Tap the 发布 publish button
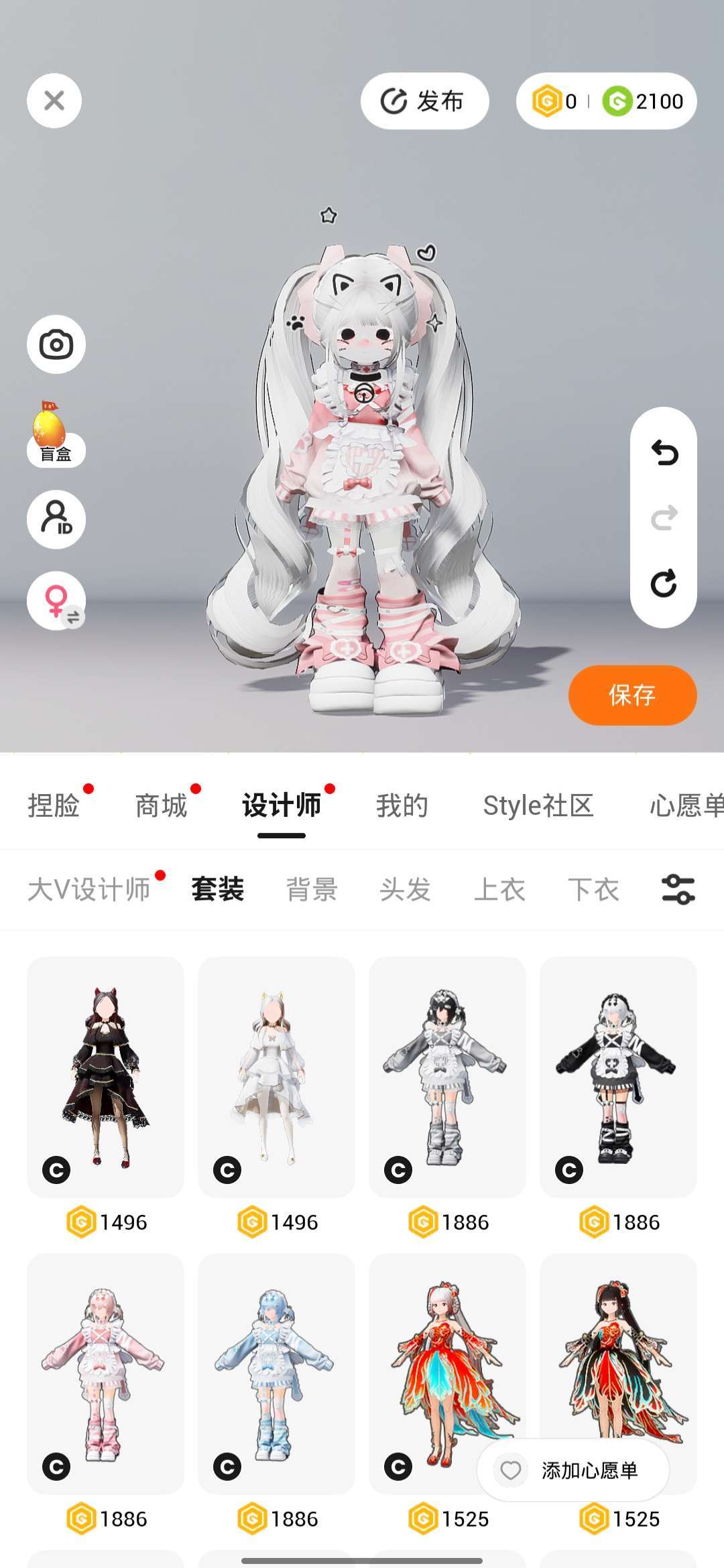Viewport: 724px width, 1568px height. 424,101
